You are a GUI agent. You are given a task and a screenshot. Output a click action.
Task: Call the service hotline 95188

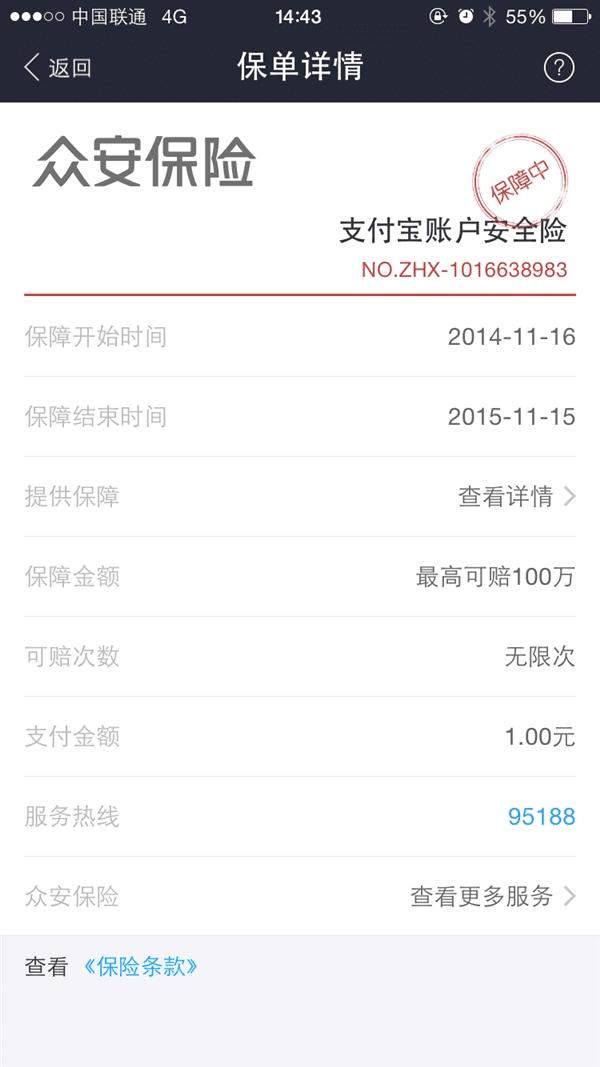point(541,817)
